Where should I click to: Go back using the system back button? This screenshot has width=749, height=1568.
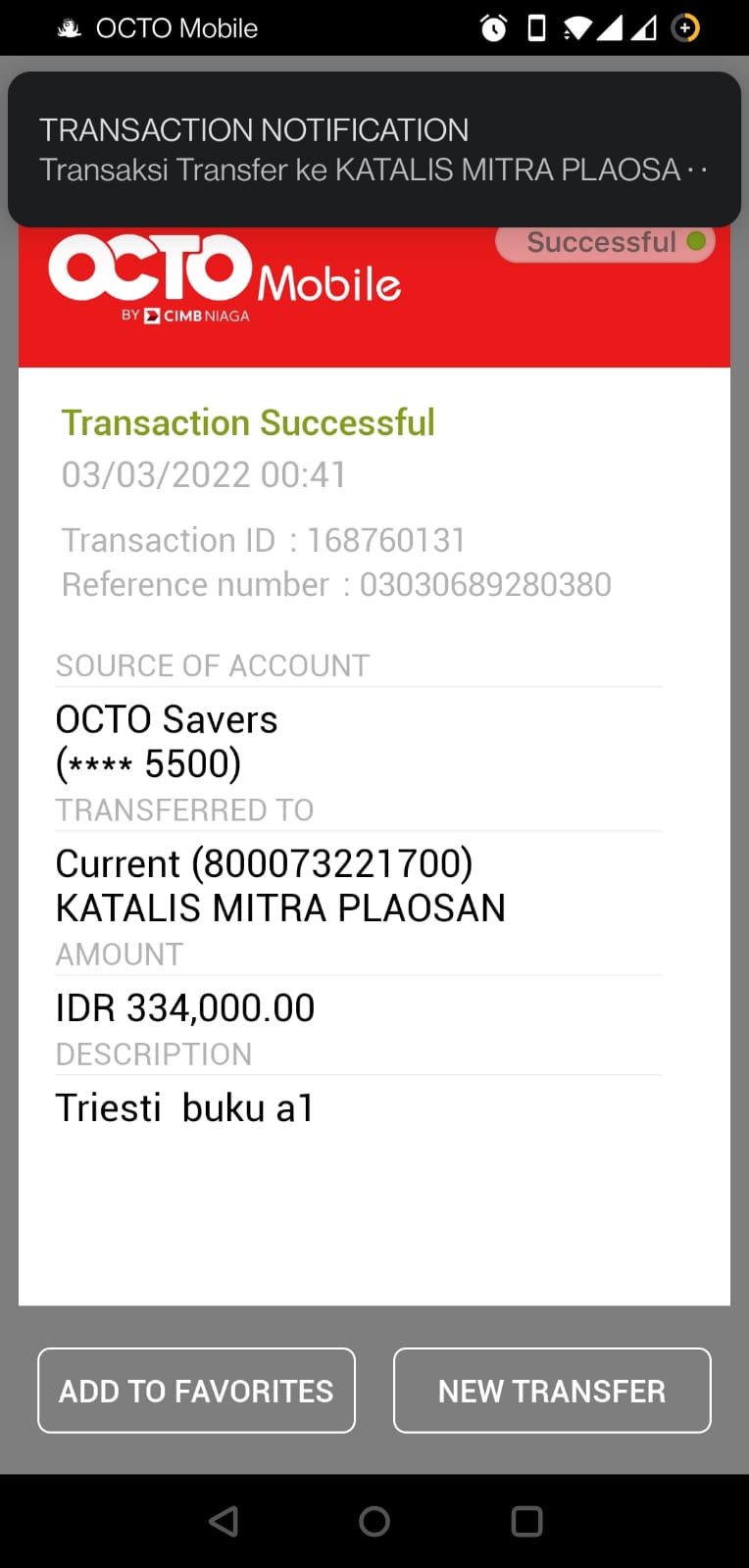click(x=224, y=1521)
